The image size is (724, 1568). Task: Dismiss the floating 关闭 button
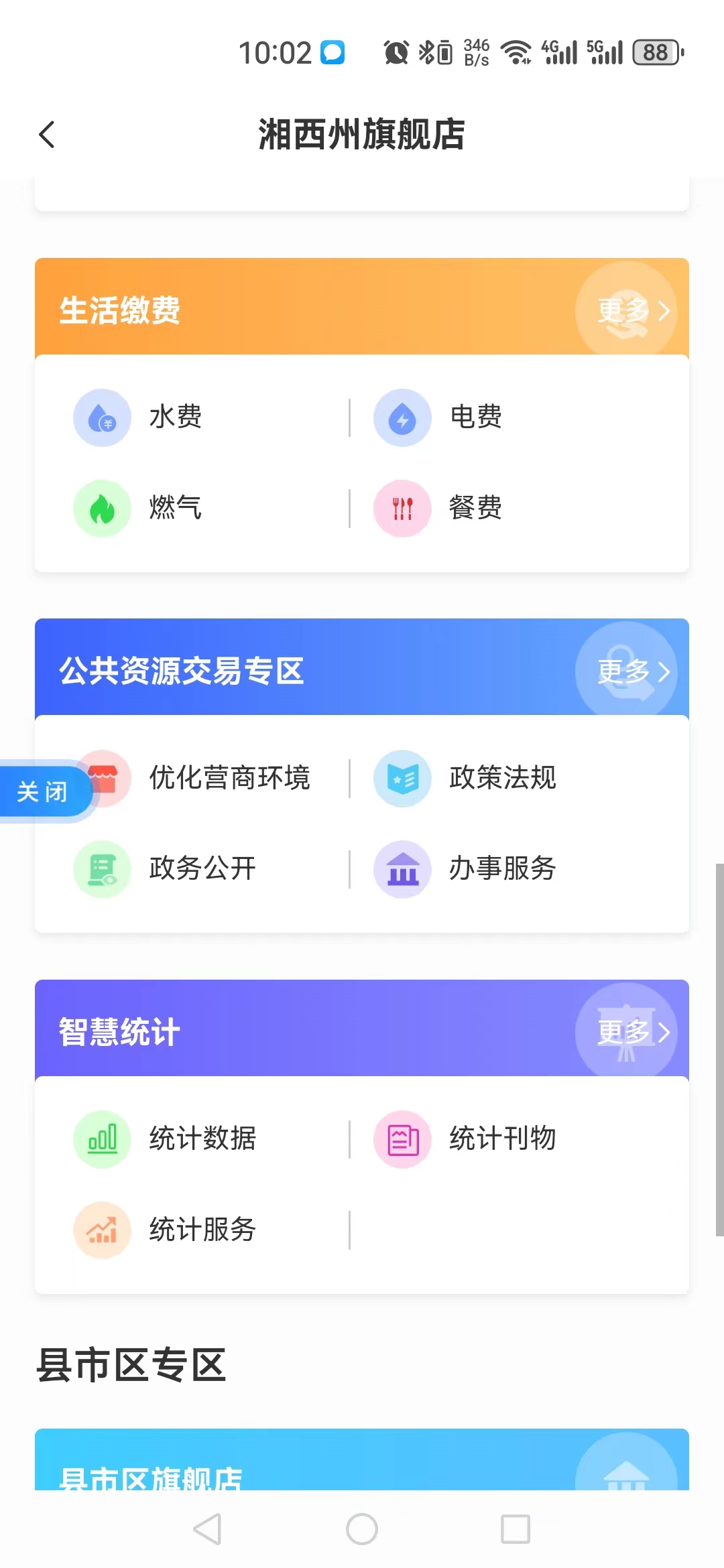click(43, 791)
